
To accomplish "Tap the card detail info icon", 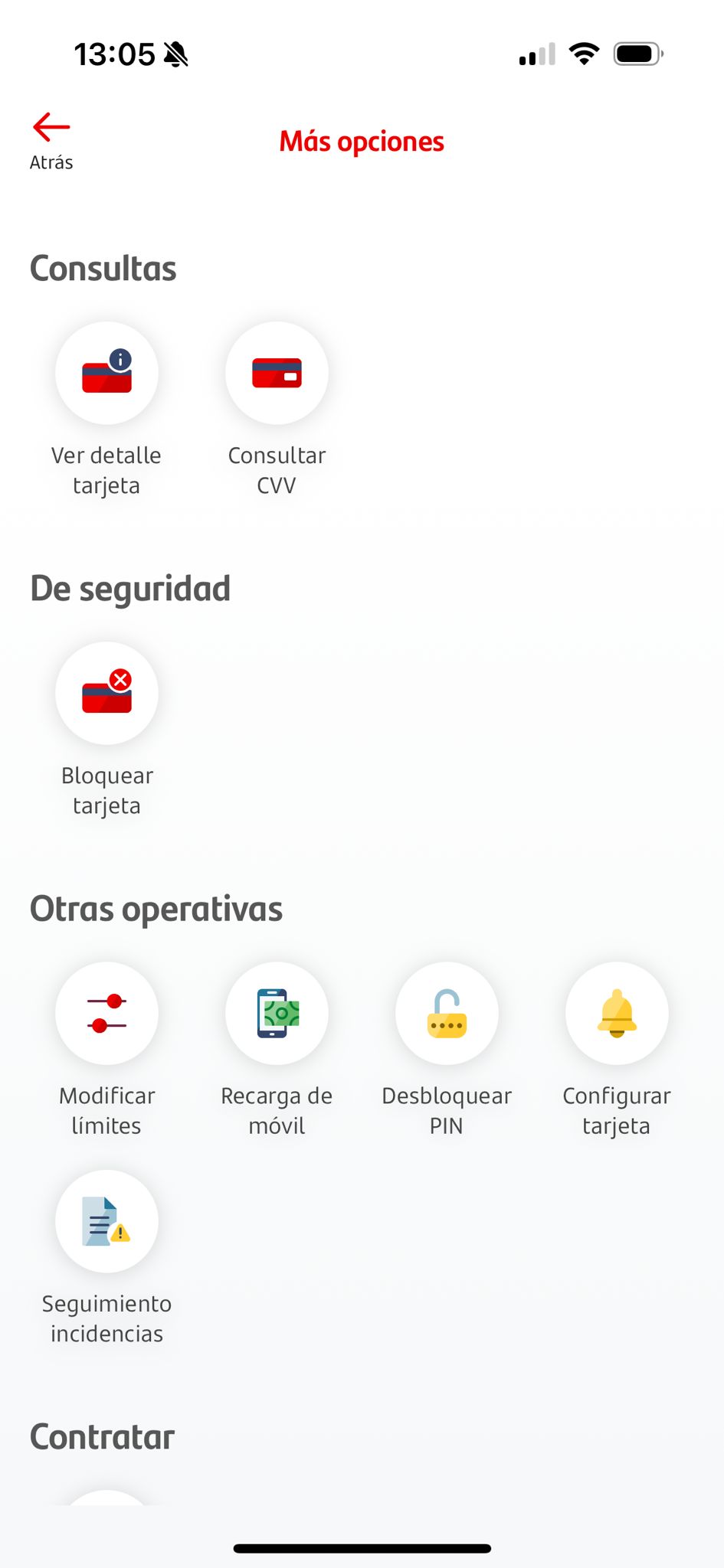I will [106, 373].
